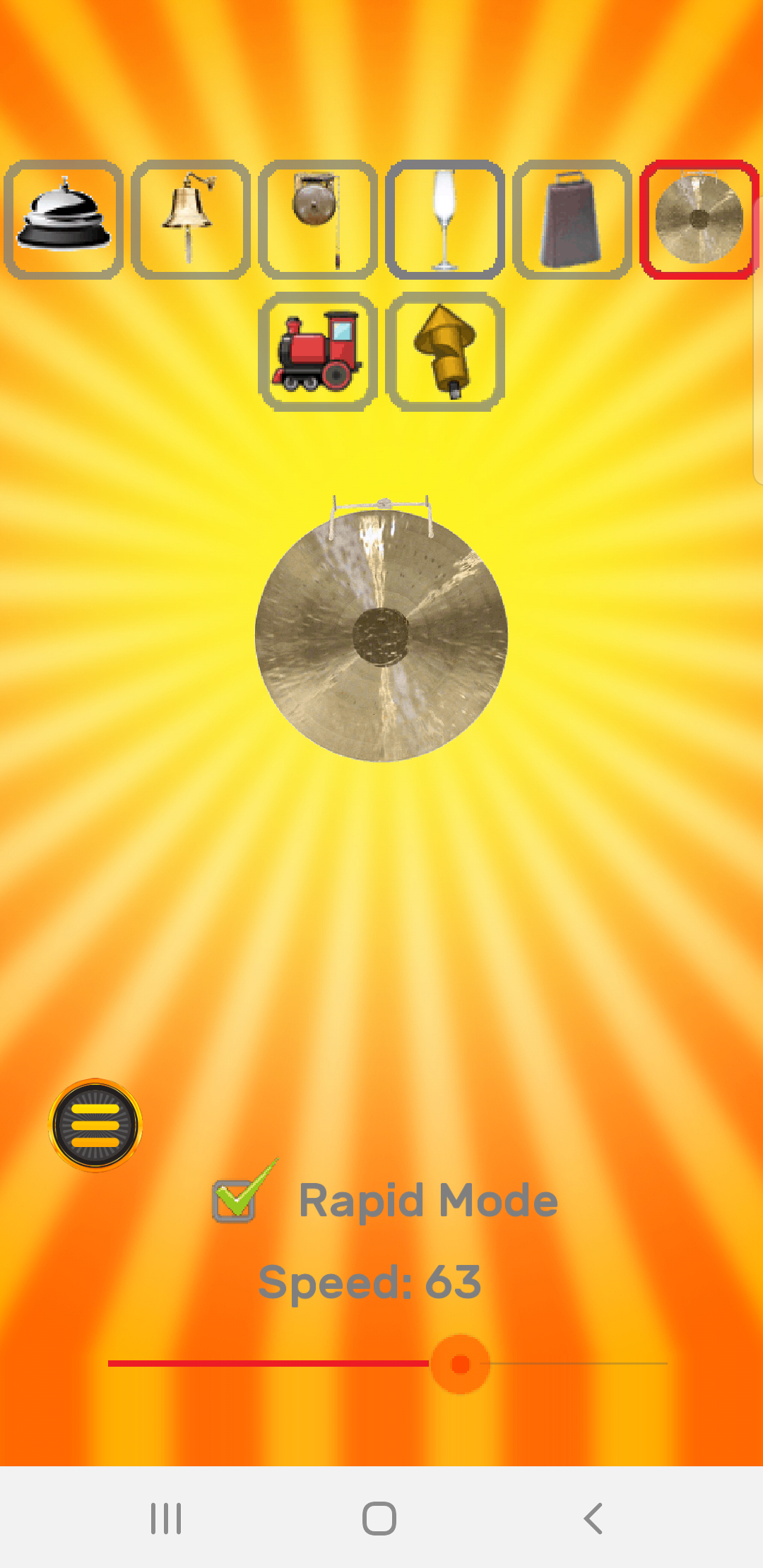
Task: Uncheck the Rapid Mode checkbox
Action: 235,1200
